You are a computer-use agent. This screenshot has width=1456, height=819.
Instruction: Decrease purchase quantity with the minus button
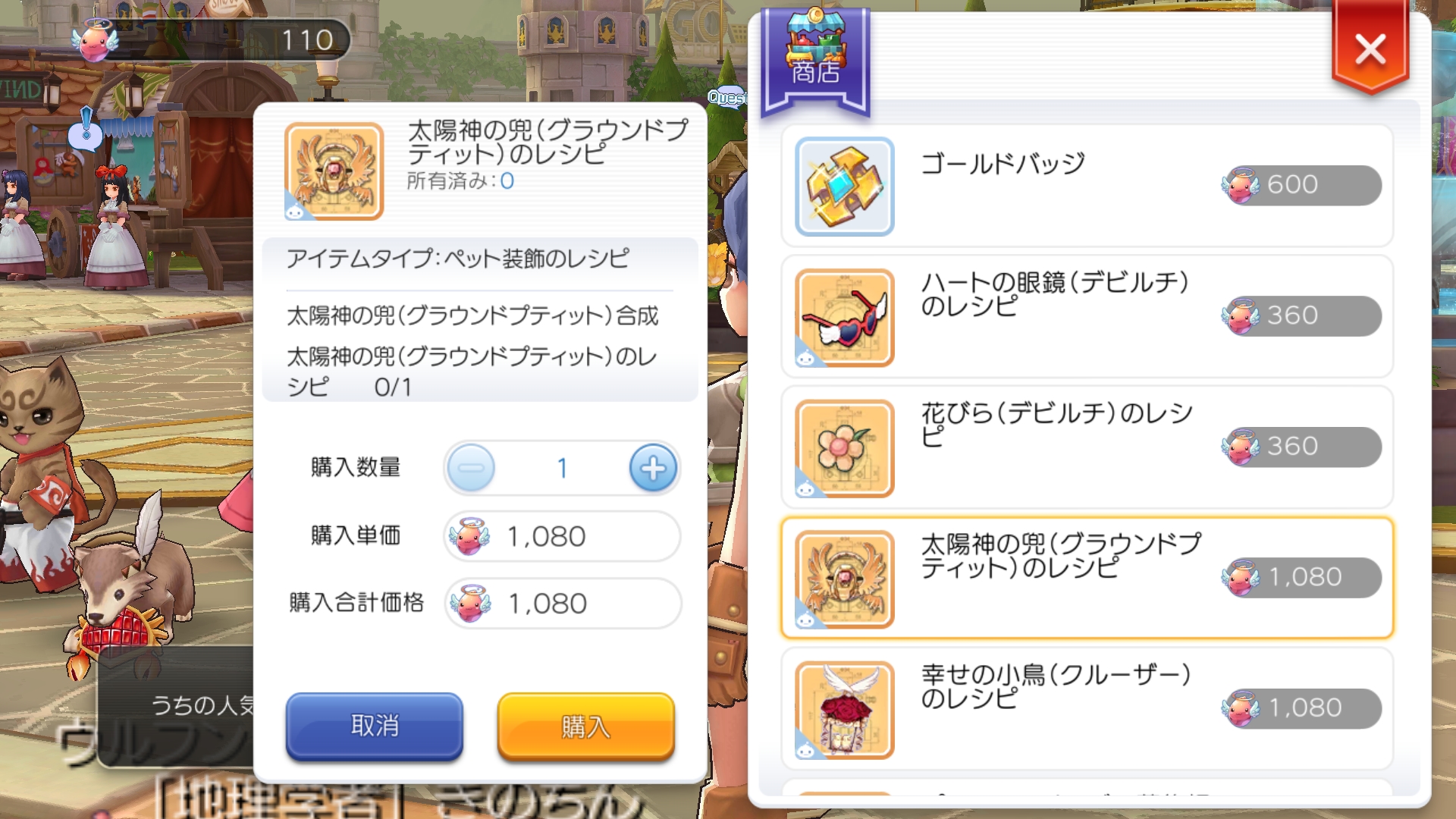471,468
